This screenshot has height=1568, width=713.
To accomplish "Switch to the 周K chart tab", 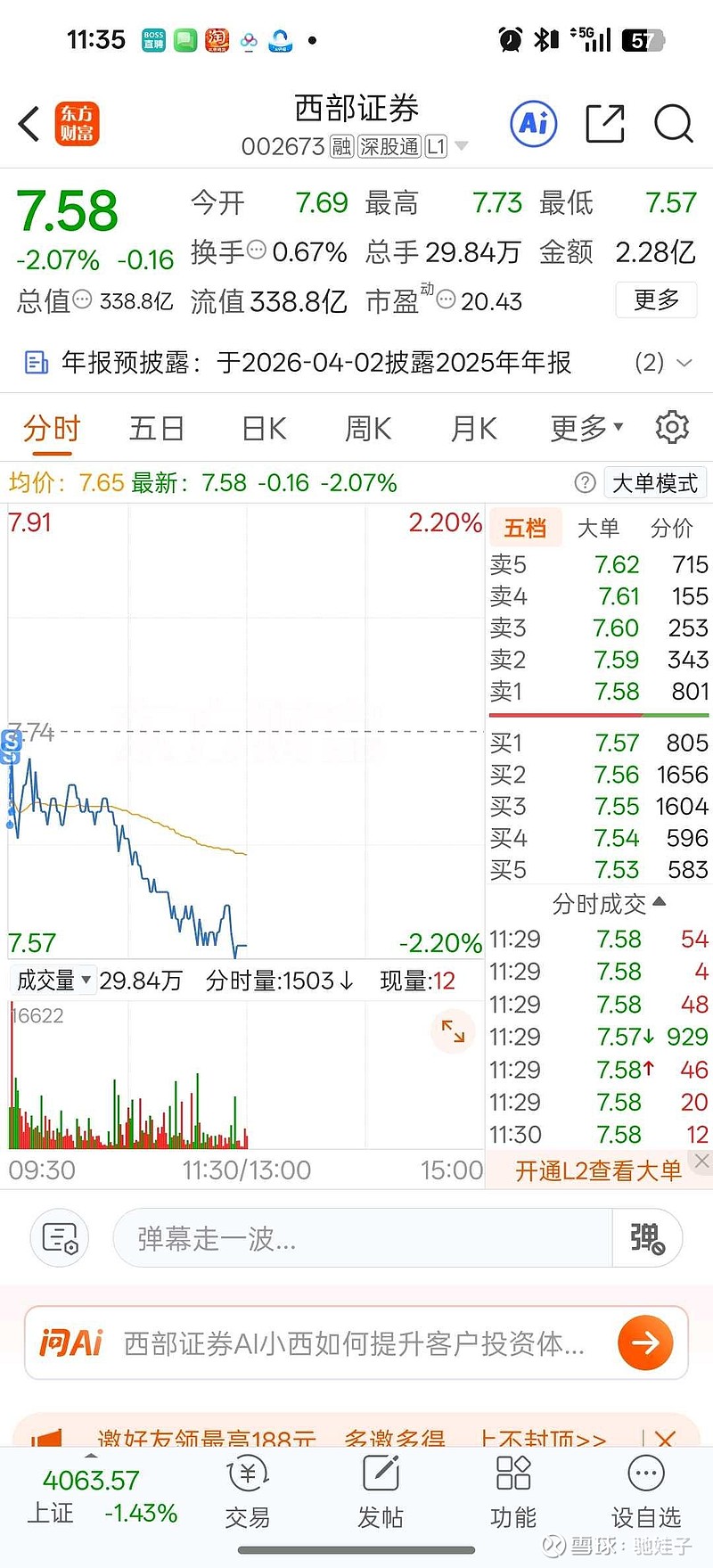I will [x=368, y=429].
